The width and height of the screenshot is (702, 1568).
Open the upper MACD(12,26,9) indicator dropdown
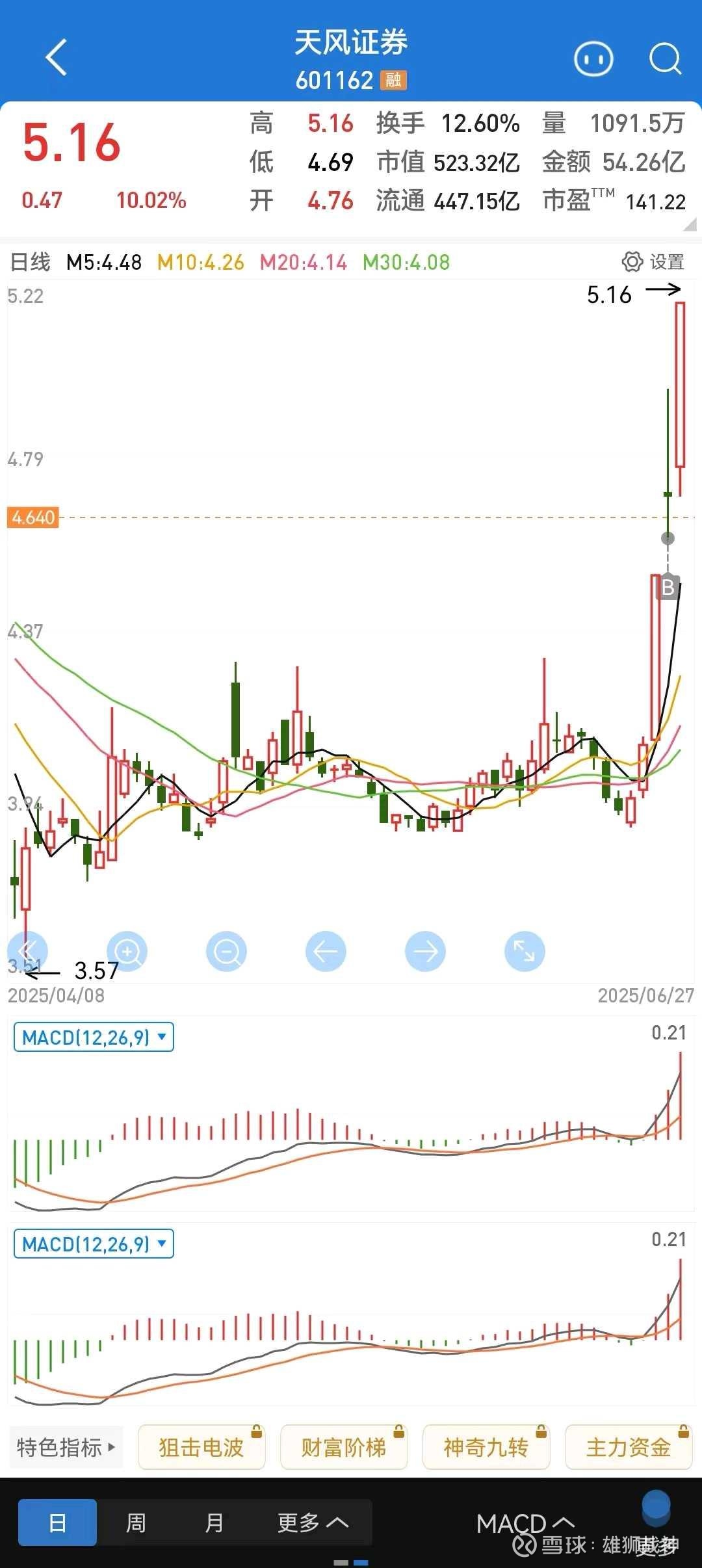point(93,1038)
